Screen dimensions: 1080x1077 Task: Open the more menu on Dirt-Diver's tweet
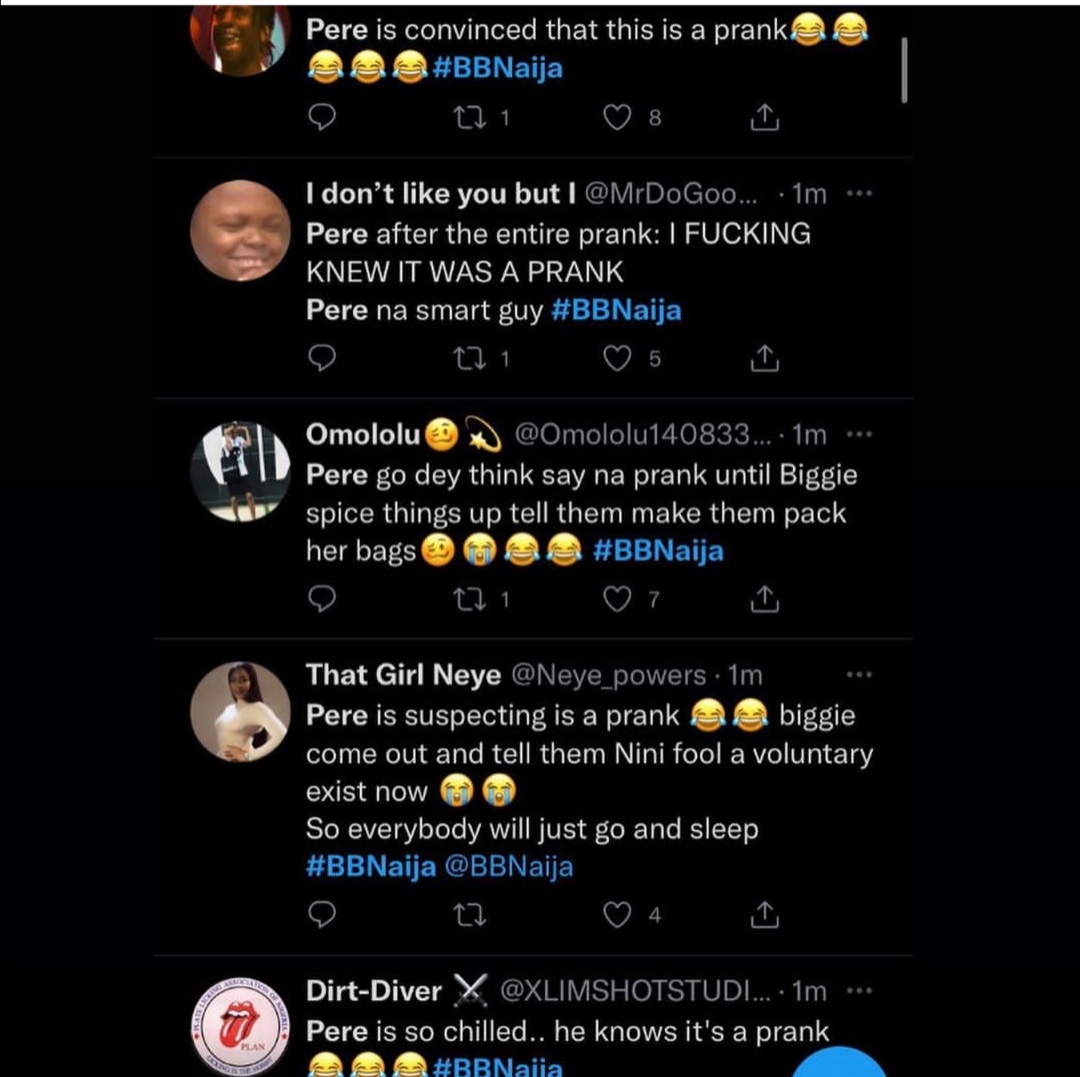pyautogui.click(x=859, y=991)
